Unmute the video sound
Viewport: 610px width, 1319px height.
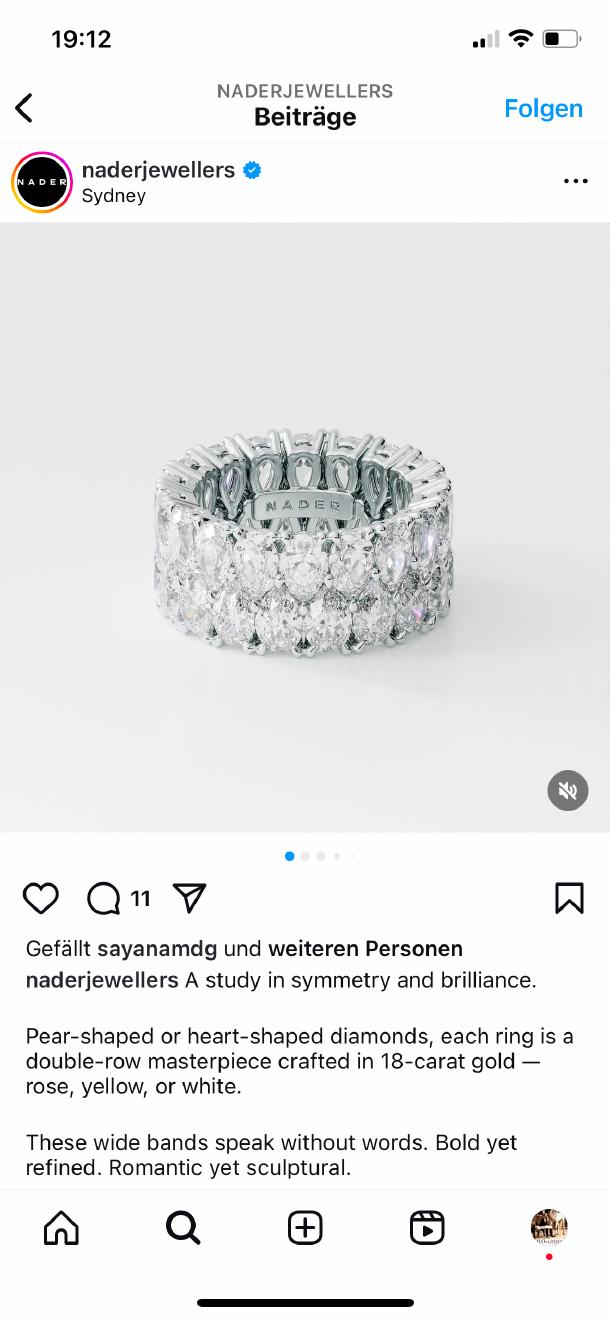[x=567, y=791]
